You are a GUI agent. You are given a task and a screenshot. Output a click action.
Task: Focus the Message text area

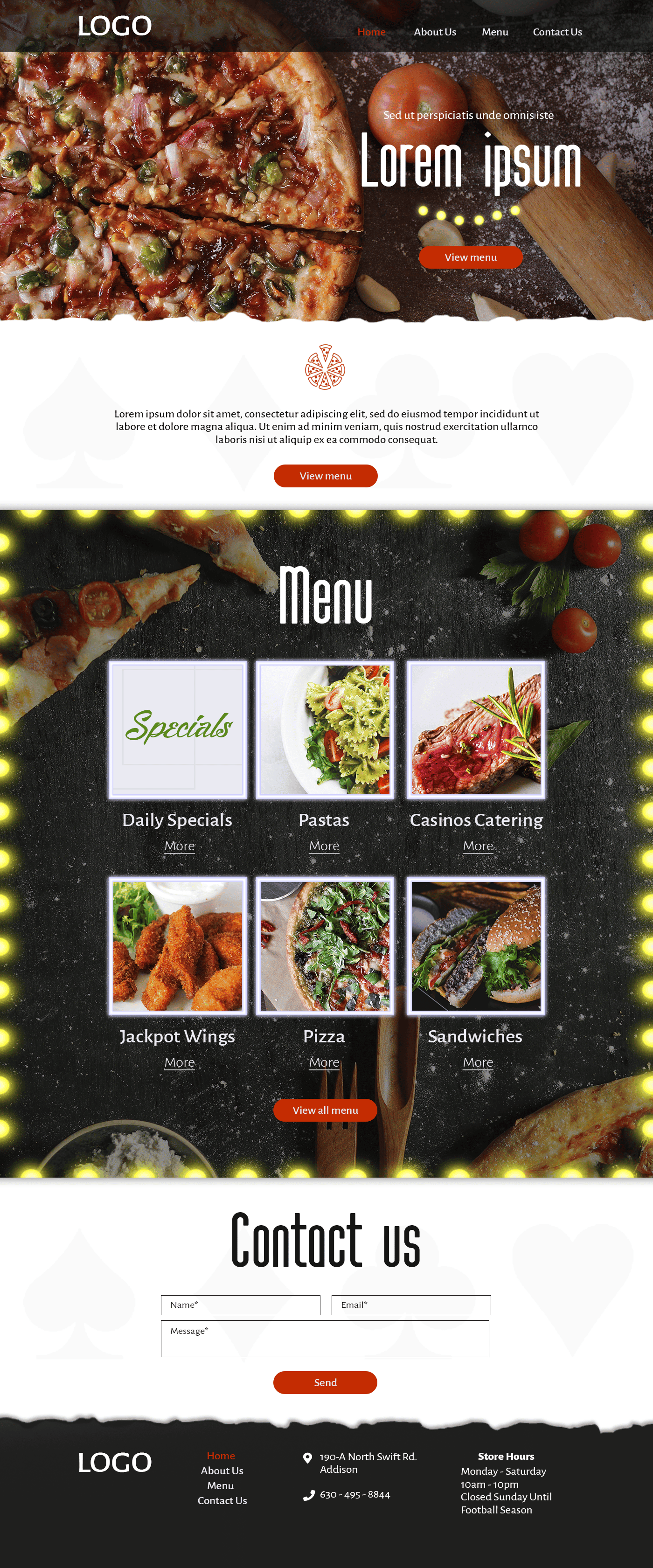324,1338
